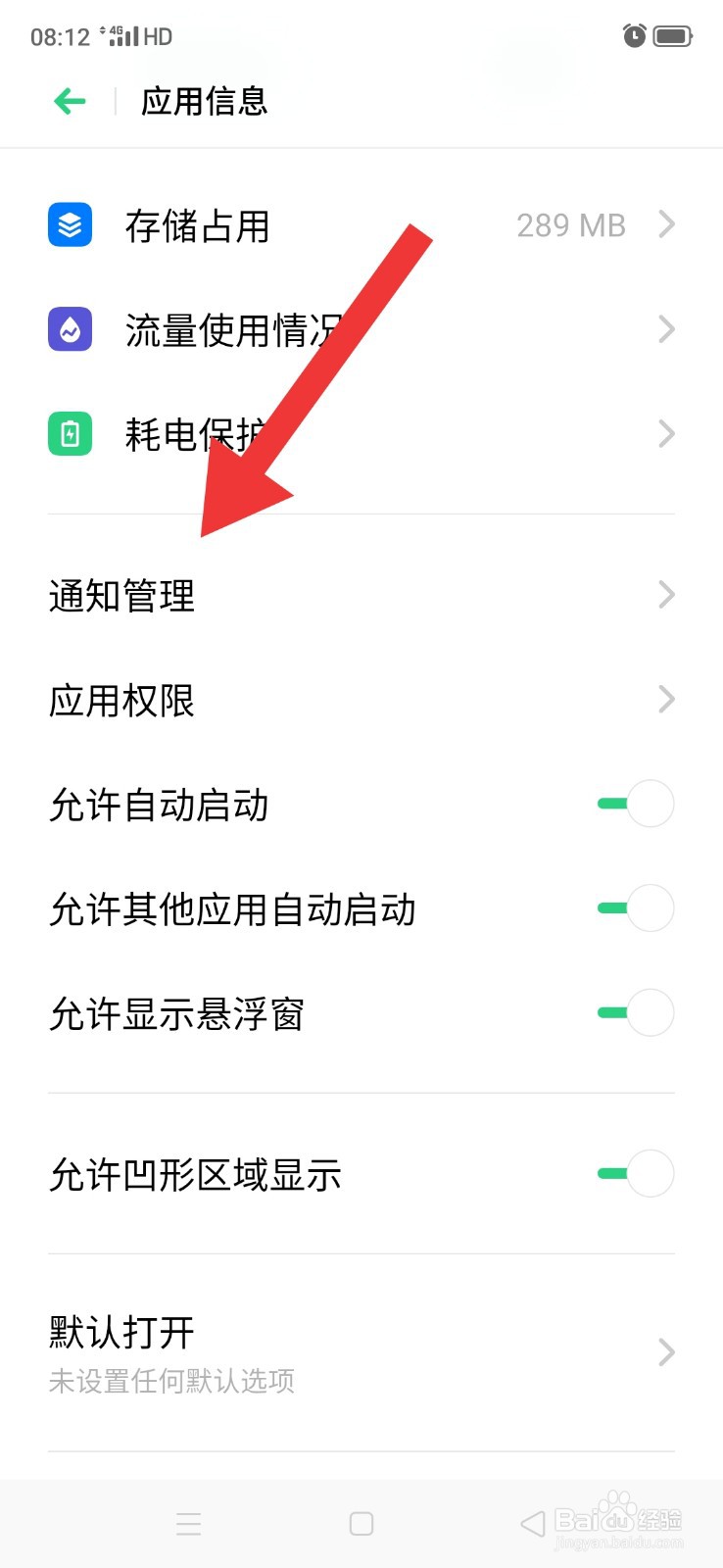Open the 应用权限 settings via its chevron

(665, 699)
